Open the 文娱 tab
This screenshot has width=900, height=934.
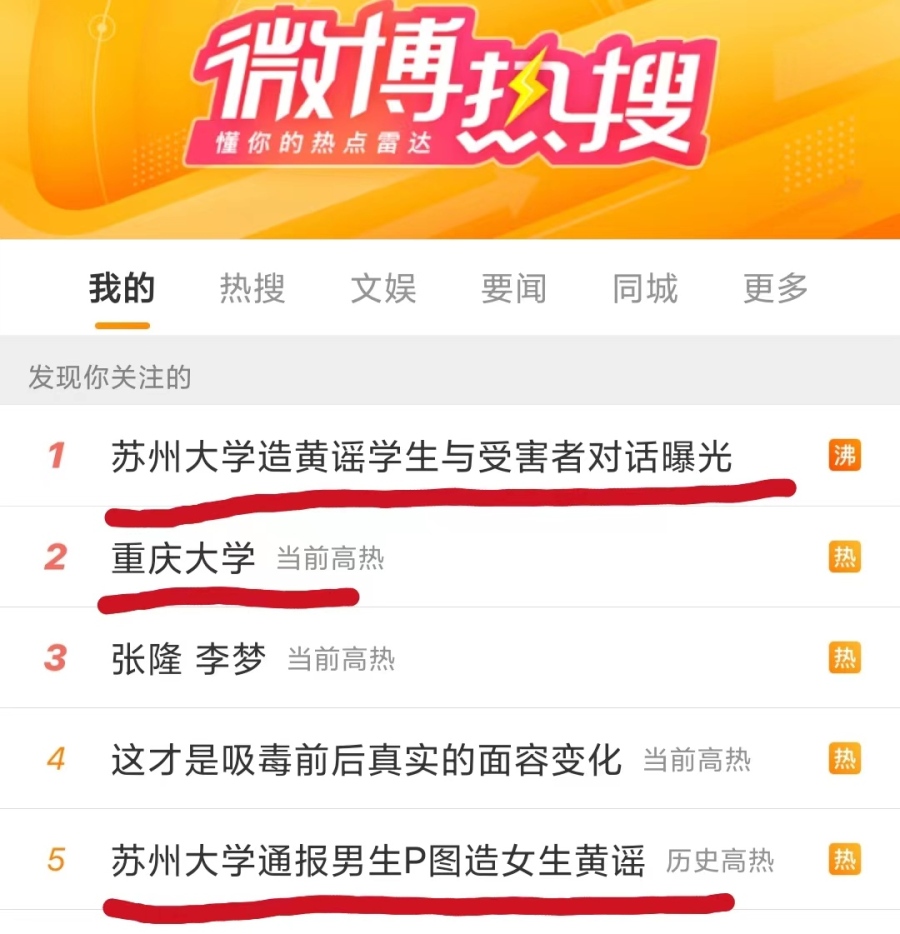tap(383, 289)
